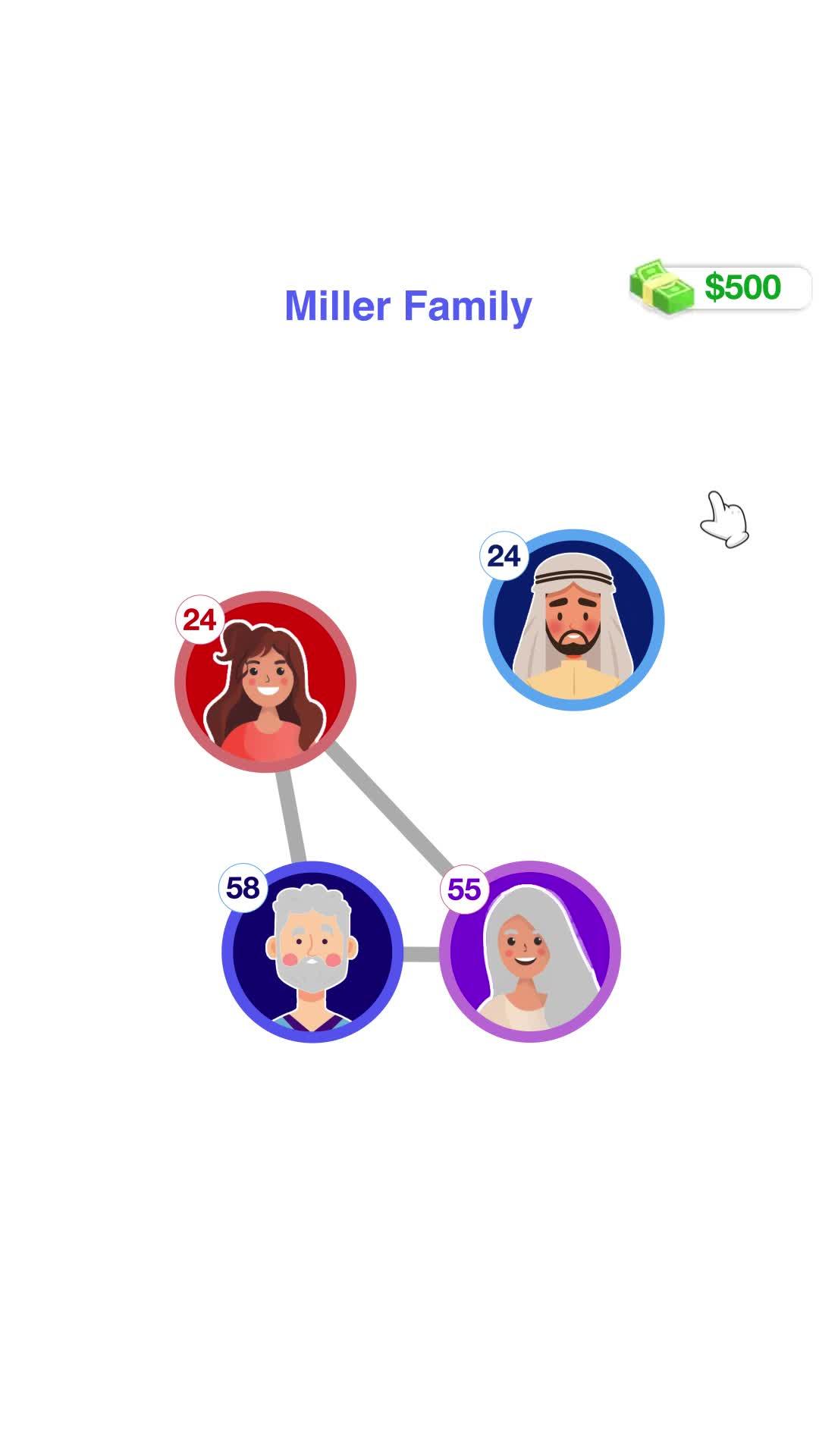The width and height of the screenshot is (819, 1456).
Task: Pick the 55-year-old grey-haired woman
Action: (530, 952)
